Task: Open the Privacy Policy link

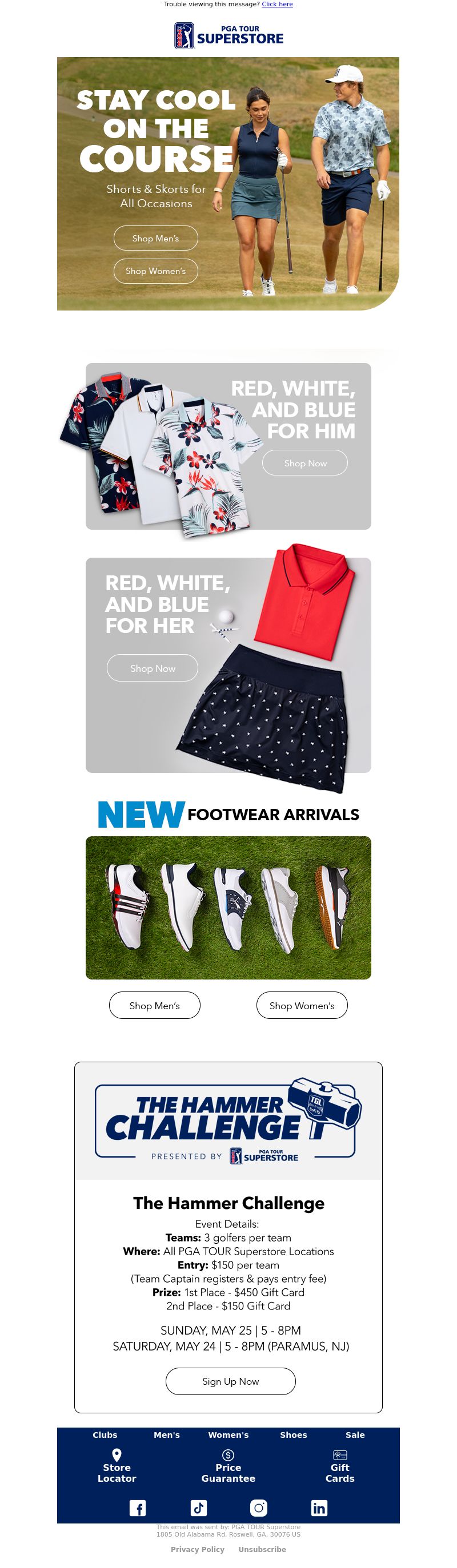Action: (x=198, y=1549)
